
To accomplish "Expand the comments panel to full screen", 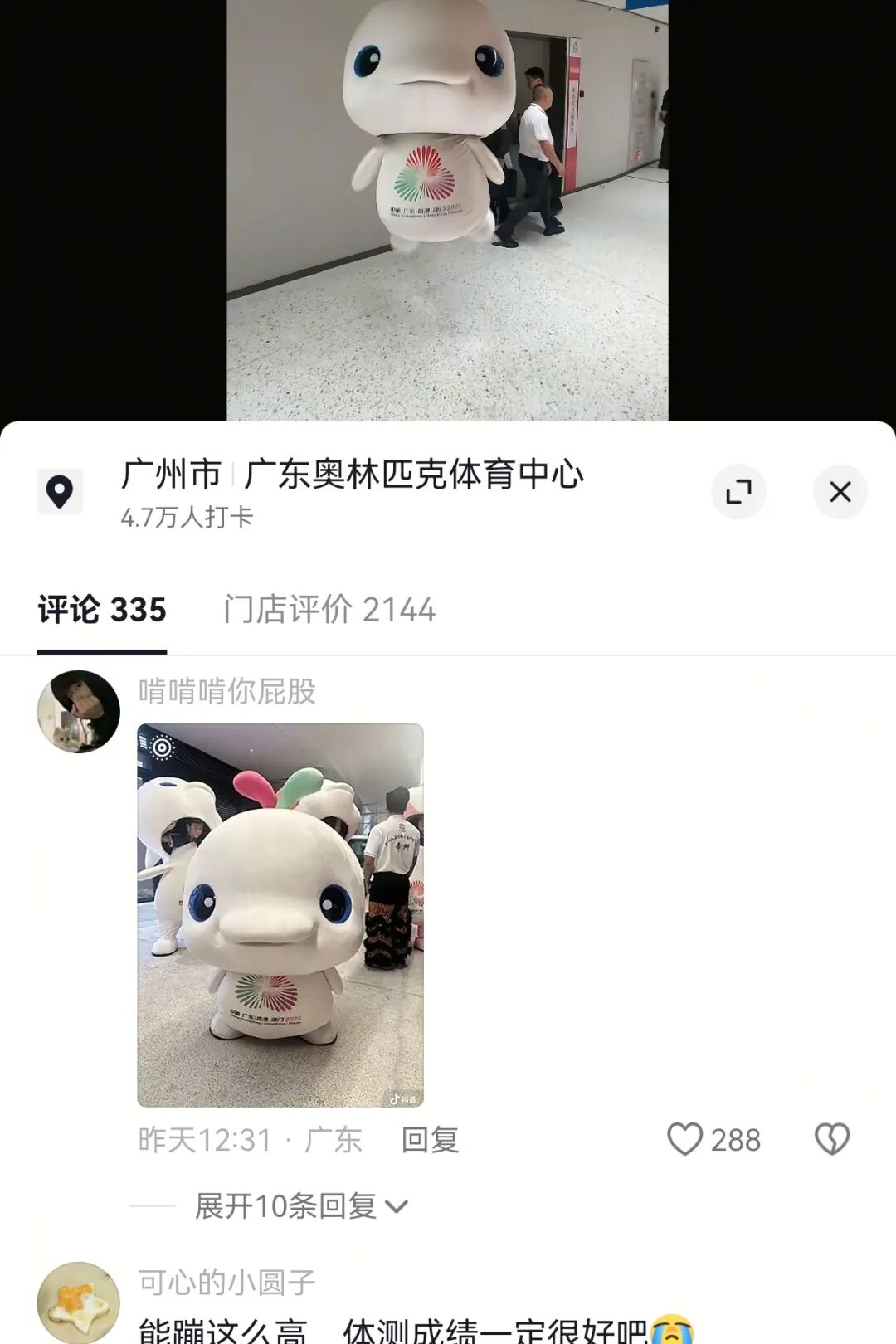I will (738, 492).
